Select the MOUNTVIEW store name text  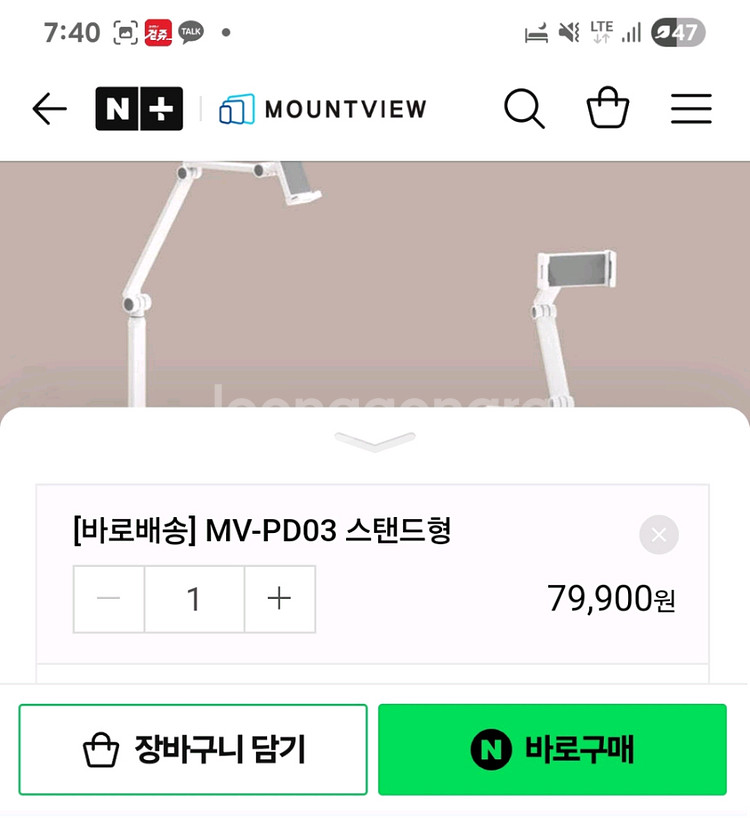[345, 109]
